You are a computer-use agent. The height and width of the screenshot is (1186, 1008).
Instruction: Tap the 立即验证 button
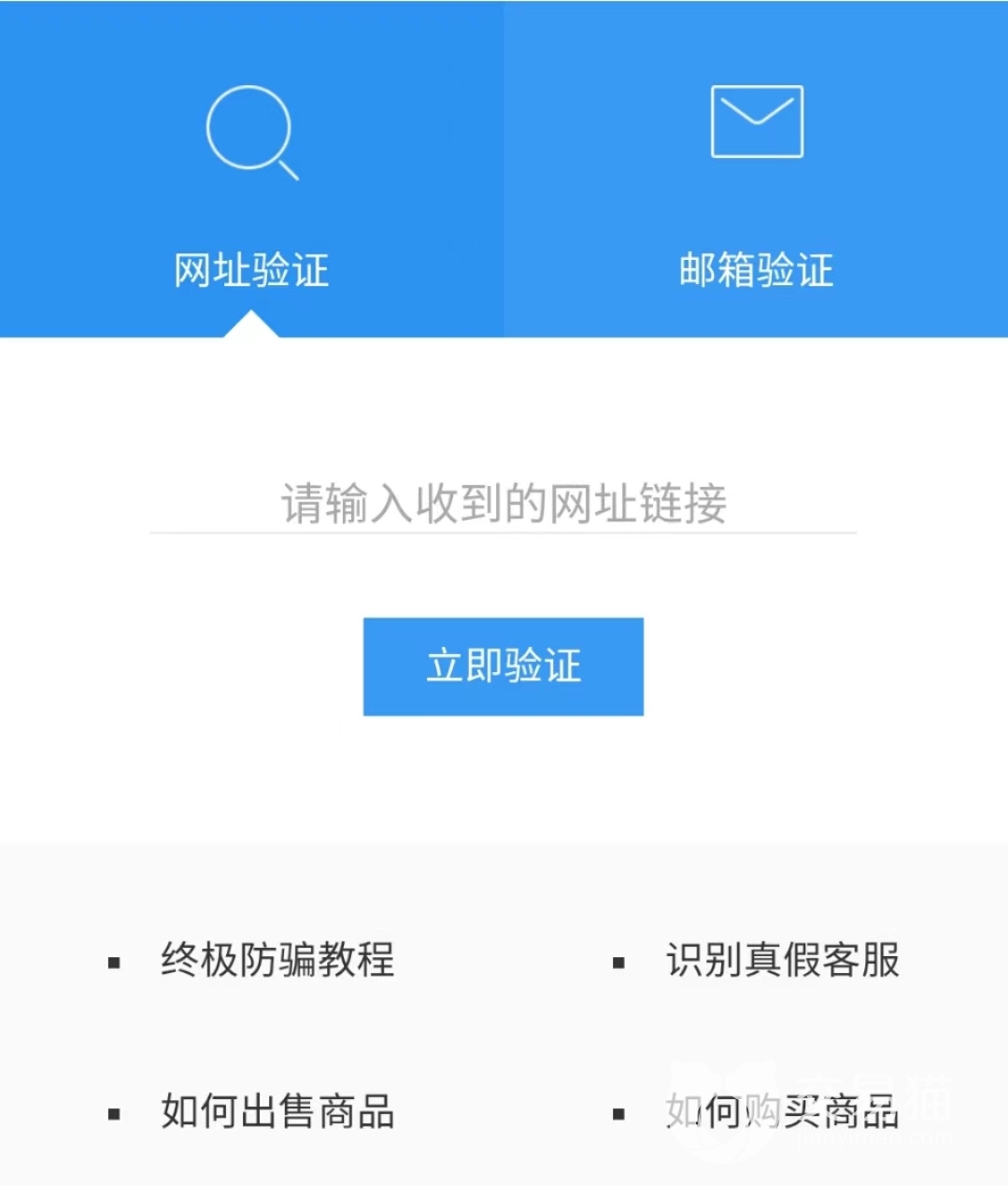click(x=504, y=666)
